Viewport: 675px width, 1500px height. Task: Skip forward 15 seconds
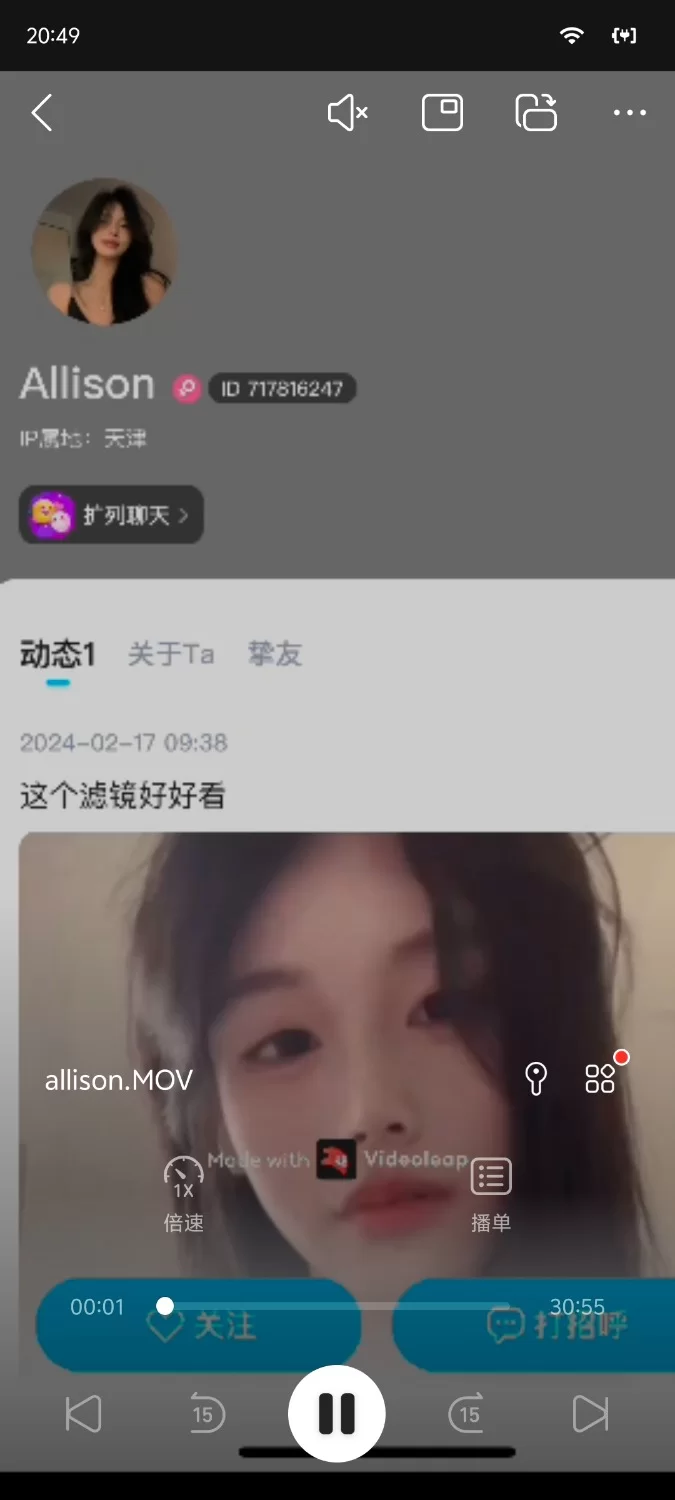click(466, 1414)
